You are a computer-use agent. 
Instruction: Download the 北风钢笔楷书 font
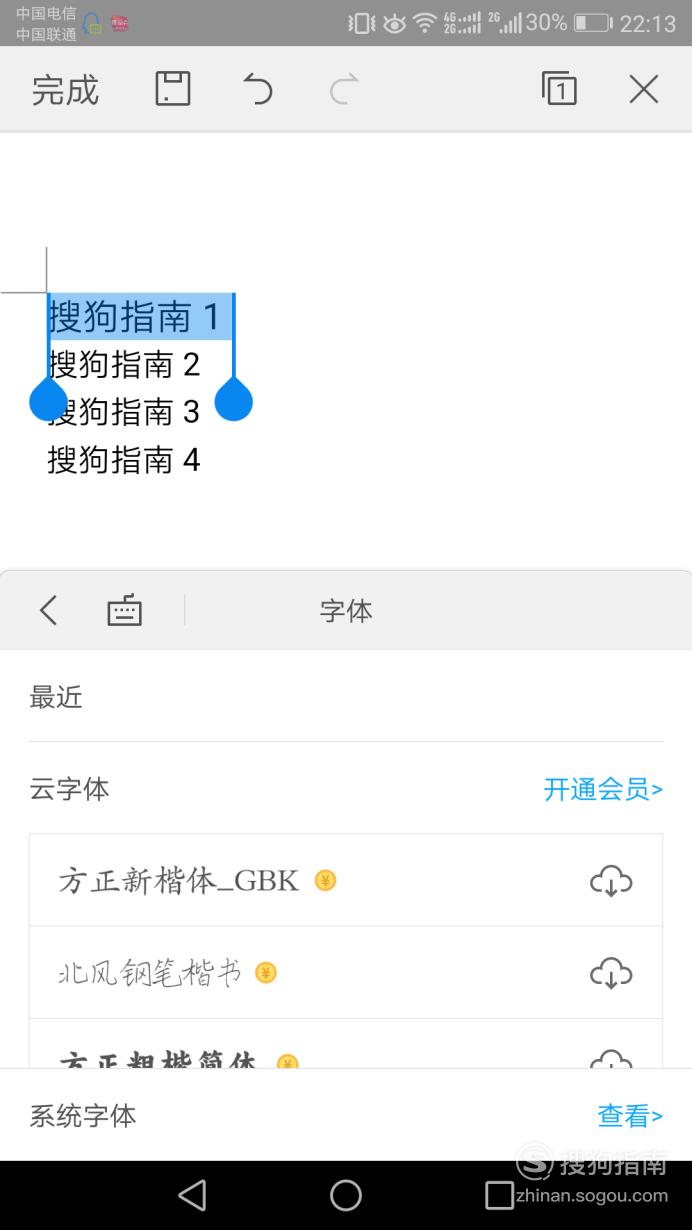(611, 973)
